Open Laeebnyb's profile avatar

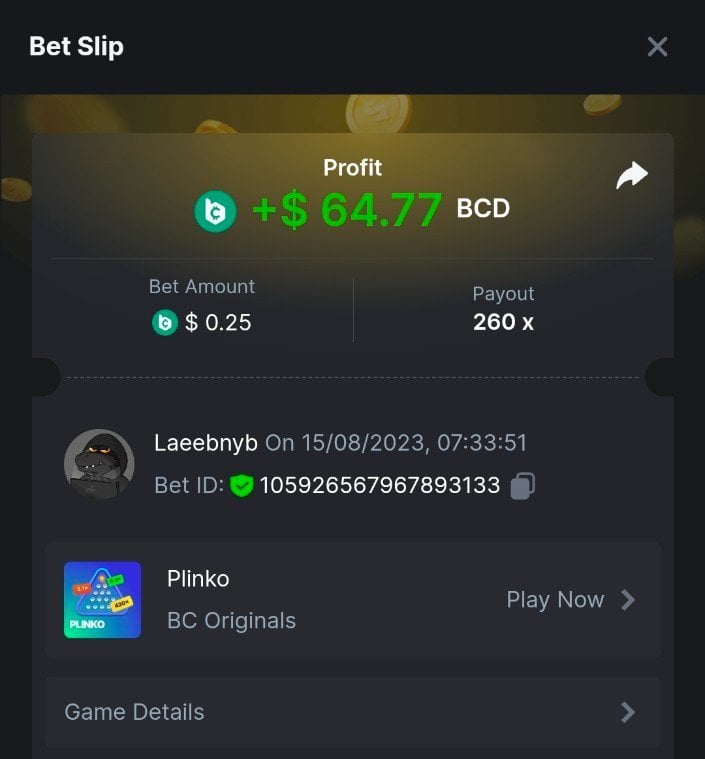click(99, 464)
